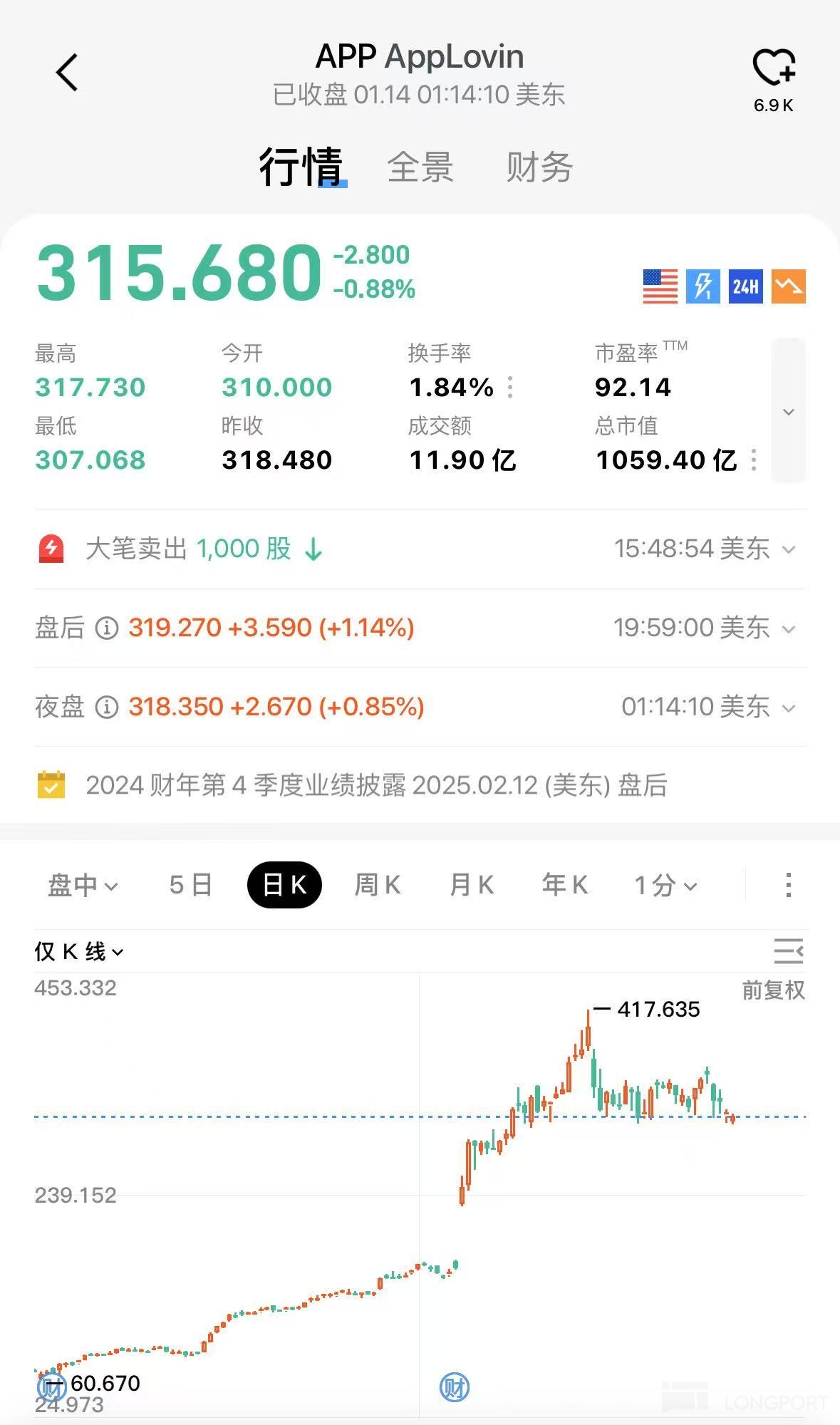Open the chart settings lines icon

click(788, 951)
